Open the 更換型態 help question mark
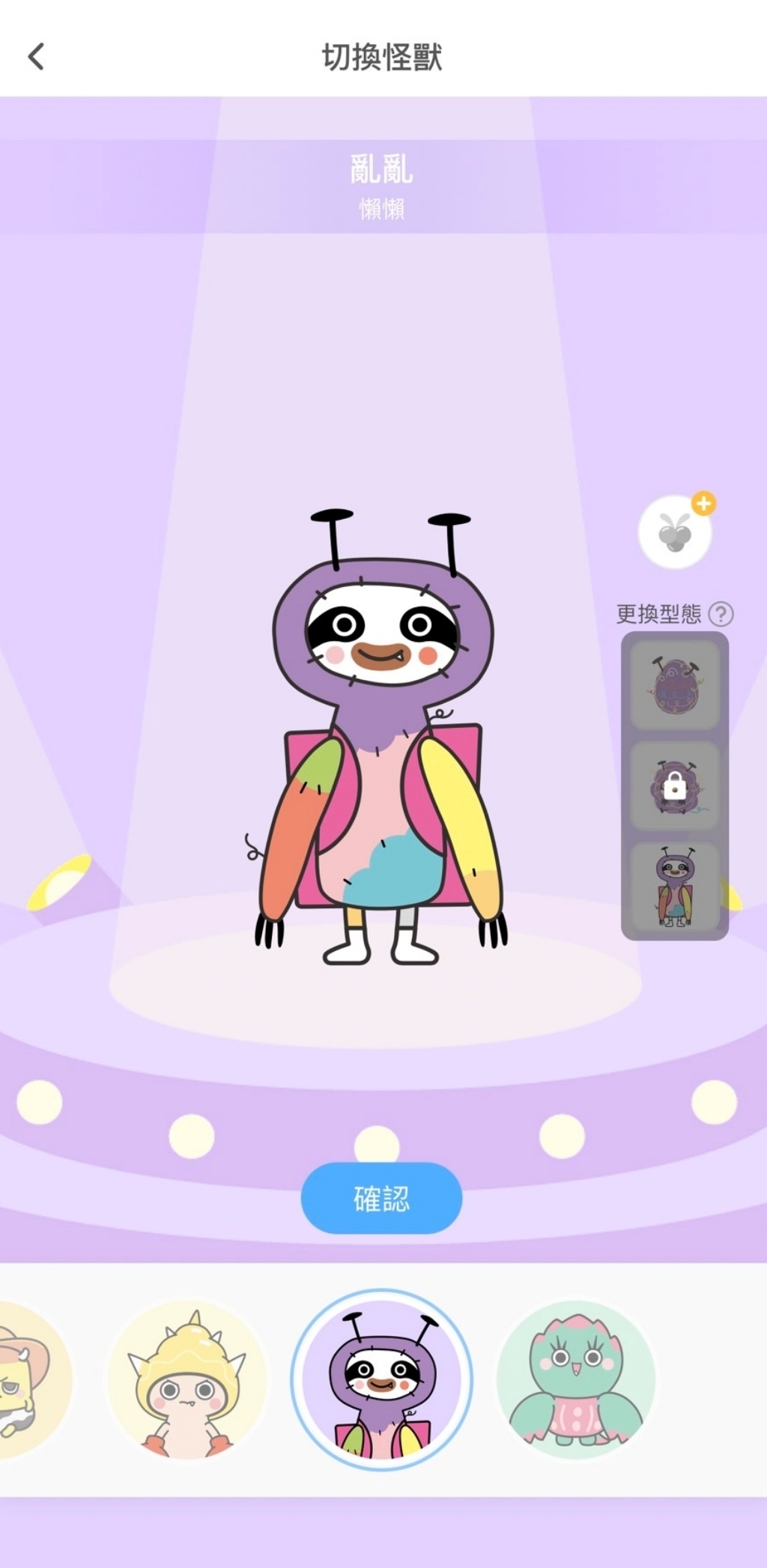 (721, 614)
